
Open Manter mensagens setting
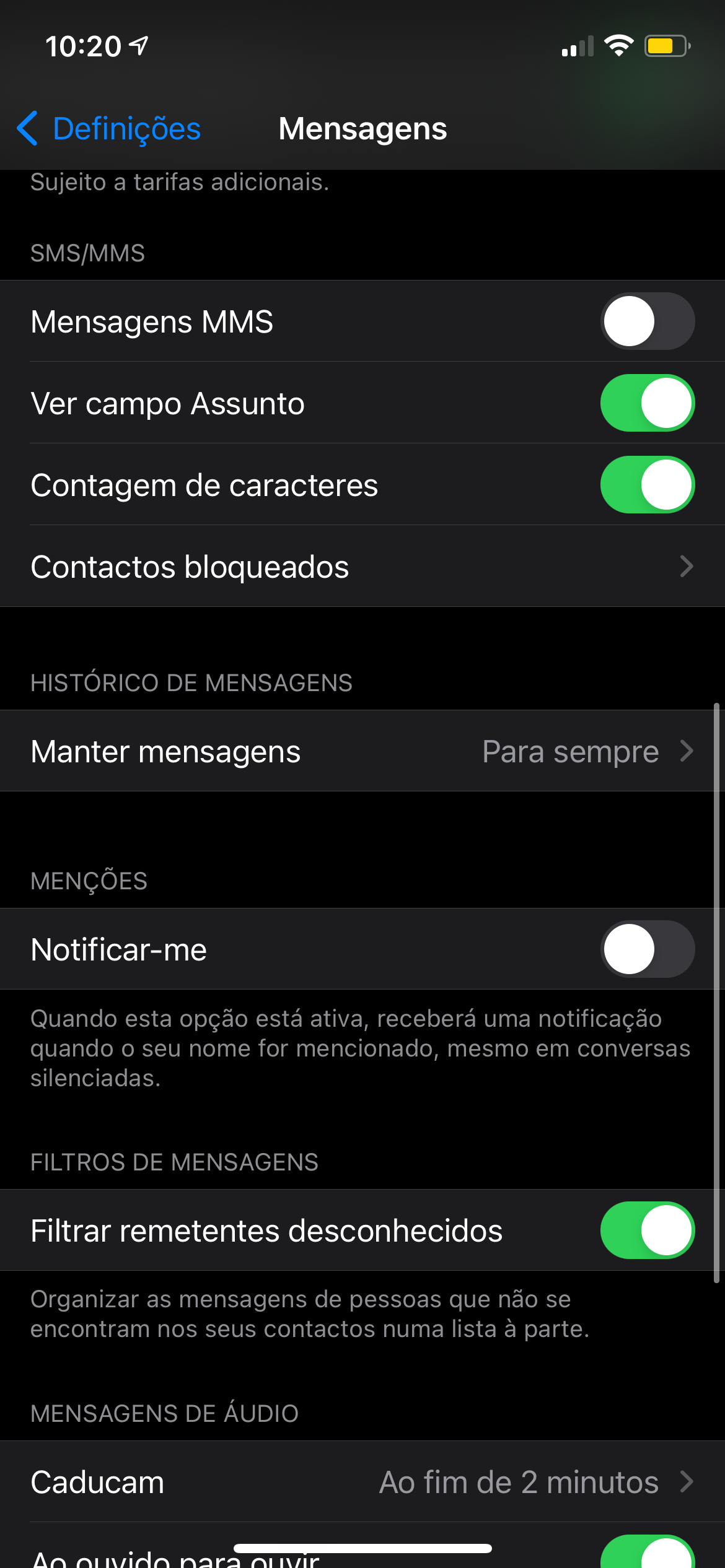click(x=362, y=751)
